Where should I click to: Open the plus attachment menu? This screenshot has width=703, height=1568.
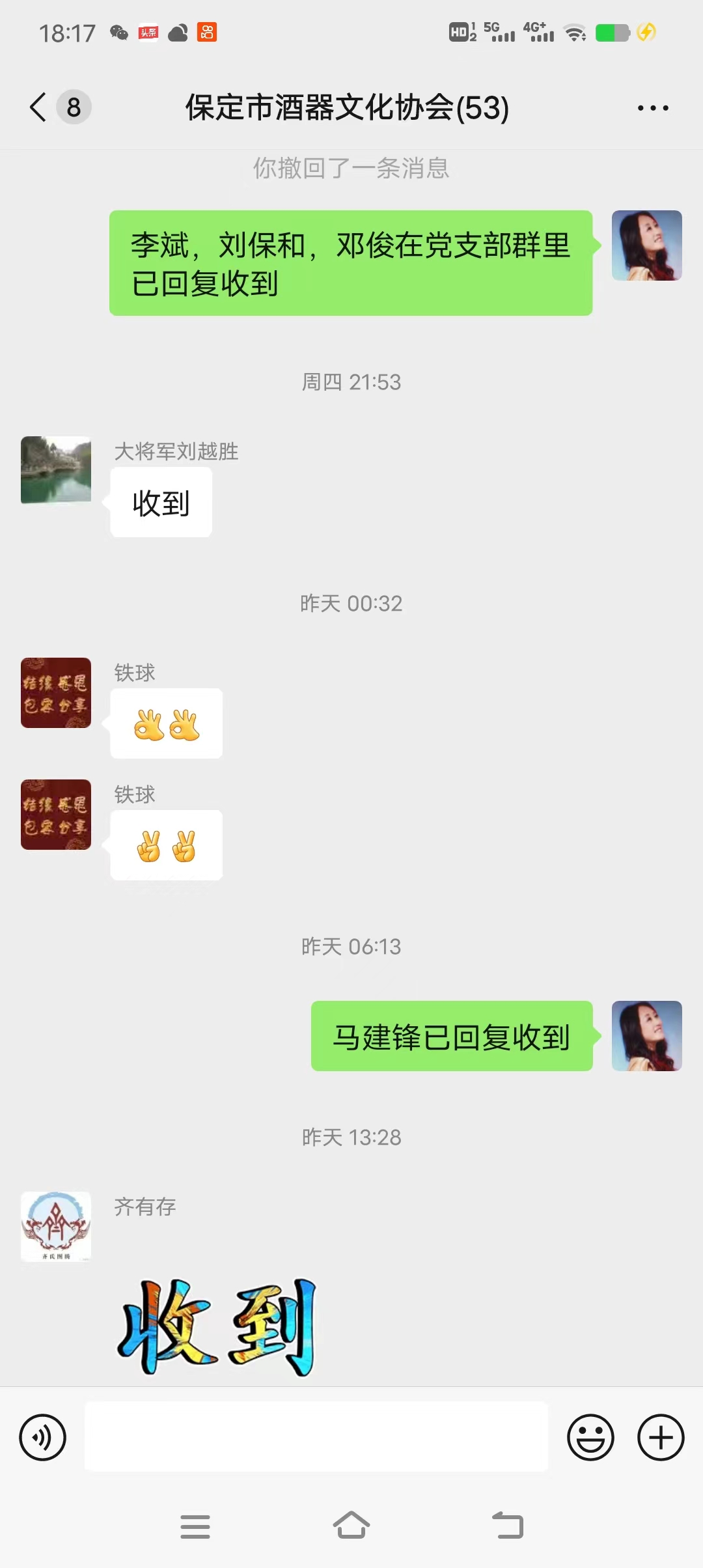click(660, 1437)
